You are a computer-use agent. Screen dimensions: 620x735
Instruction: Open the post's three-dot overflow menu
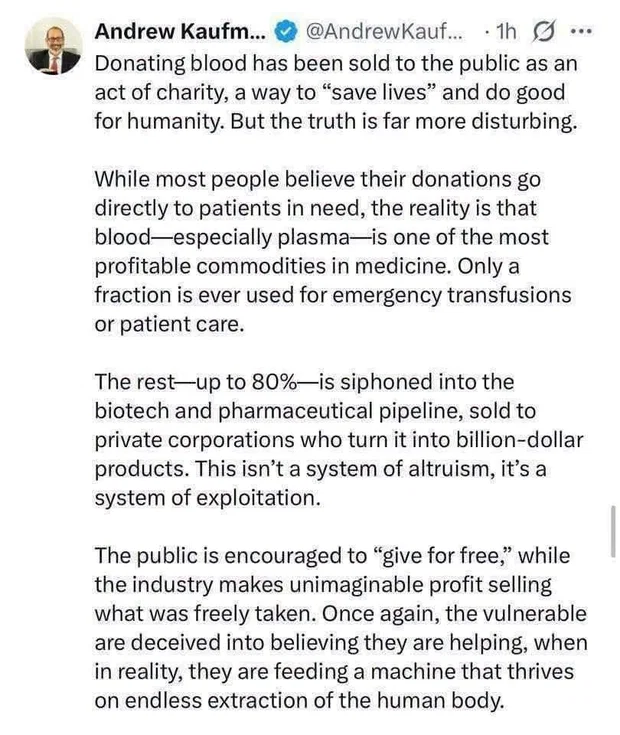pos(581,32)
